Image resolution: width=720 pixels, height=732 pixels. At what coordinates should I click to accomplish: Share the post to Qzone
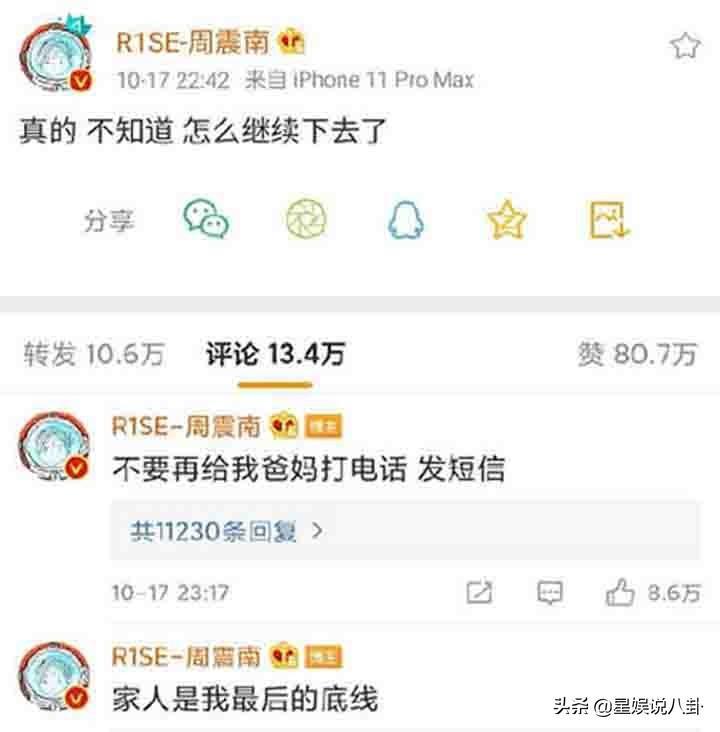pyautogui.click(x=507, y=219)
